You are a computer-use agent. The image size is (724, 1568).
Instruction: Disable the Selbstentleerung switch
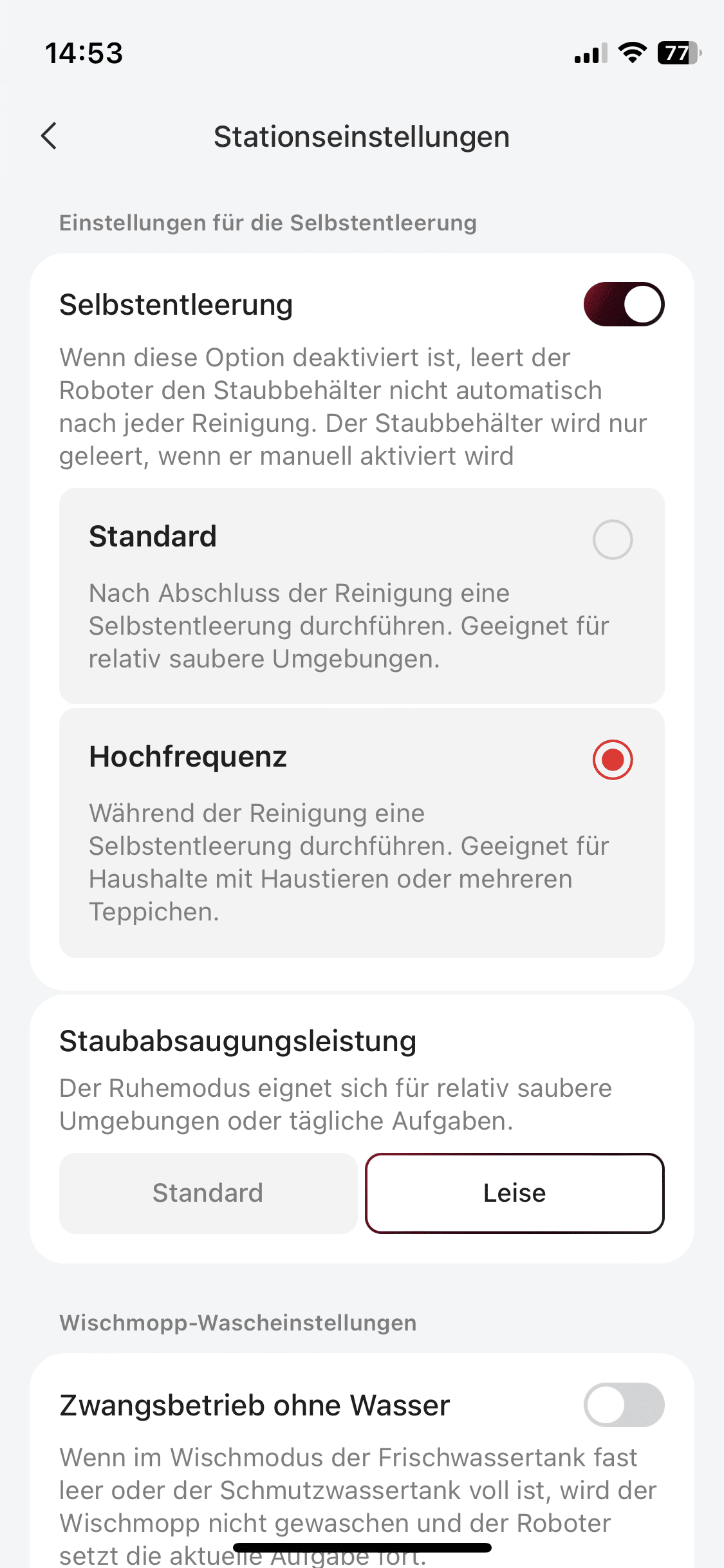[x=623, y=304]
